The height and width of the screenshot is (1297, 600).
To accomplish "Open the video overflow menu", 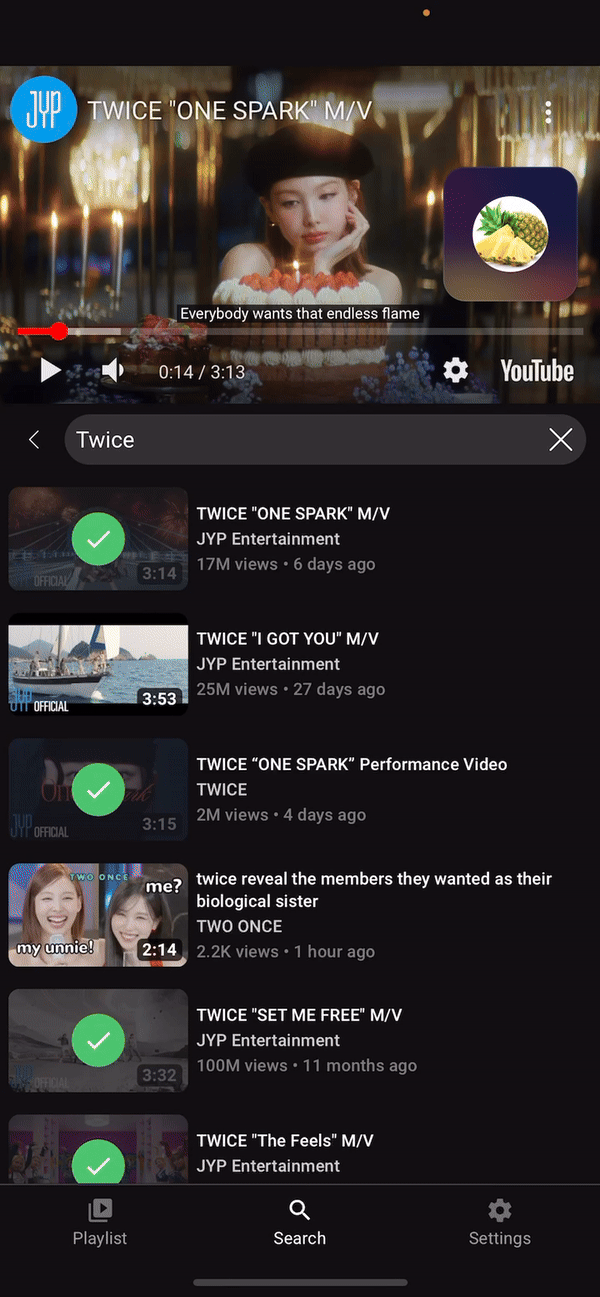I will point(548,112).
